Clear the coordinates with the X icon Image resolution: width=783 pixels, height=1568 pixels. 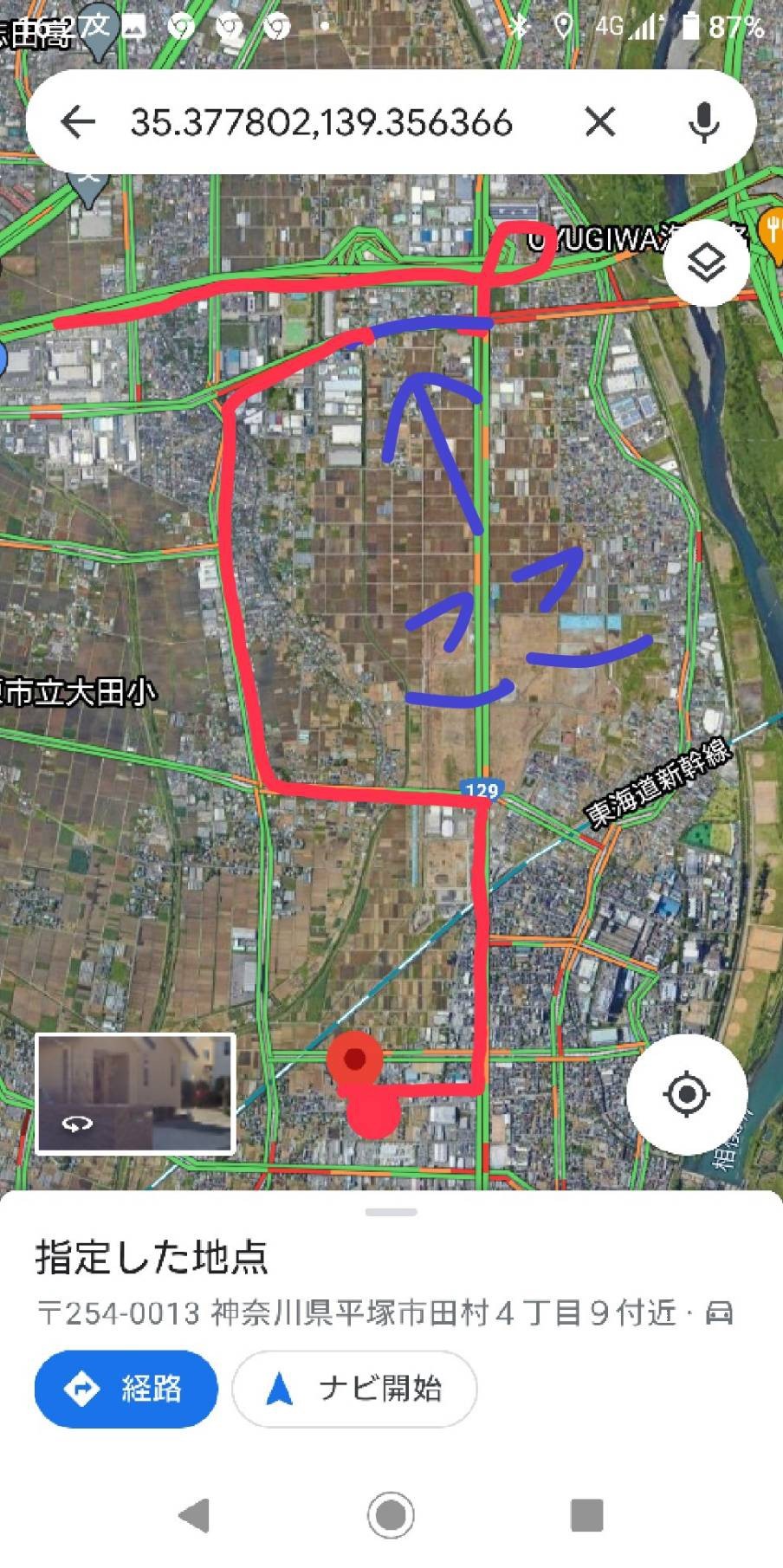(x=599, y=122)
